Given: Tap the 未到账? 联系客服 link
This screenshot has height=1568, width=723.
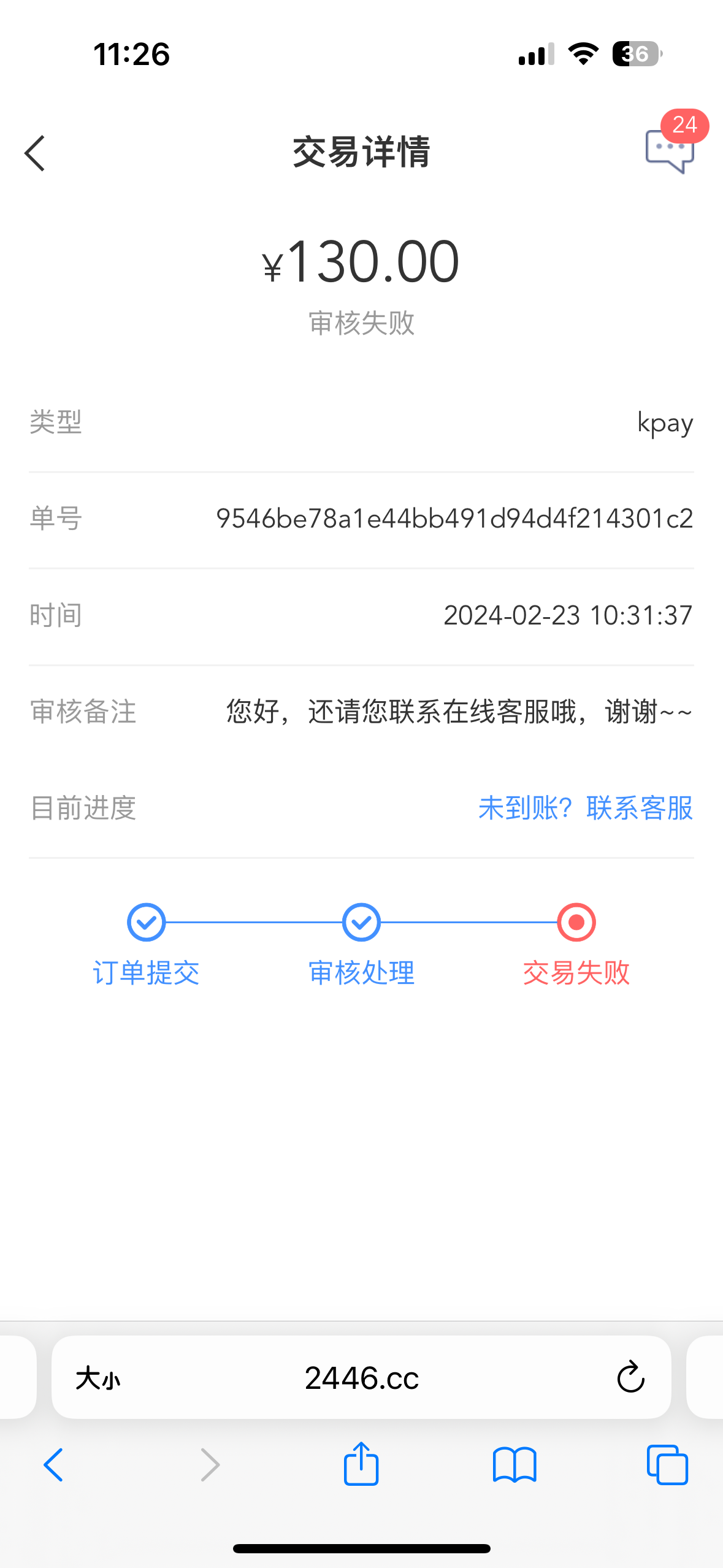Looking at the screenshot, I should (x=585, y=808).
